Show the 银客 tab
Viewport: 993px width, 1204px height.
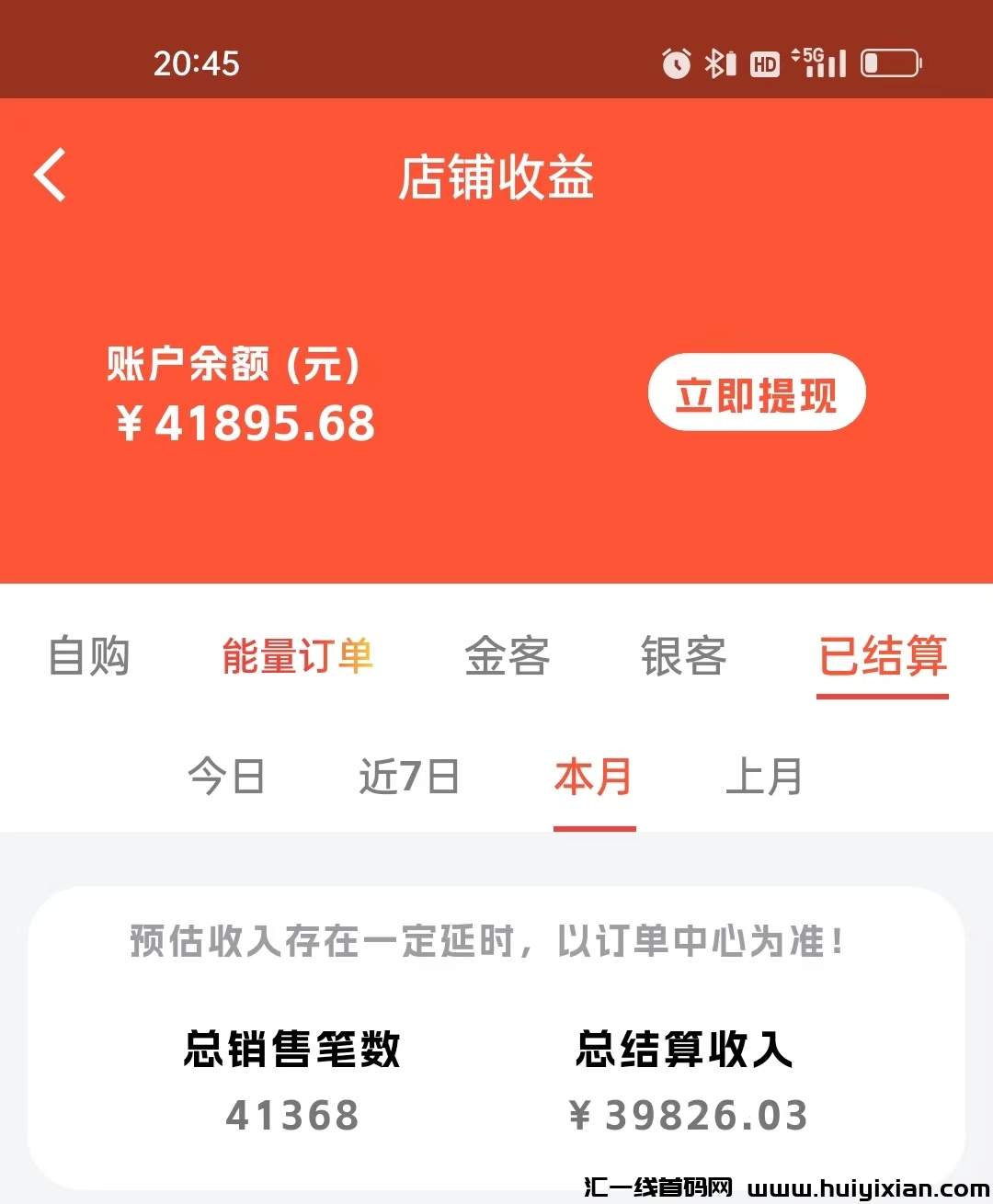click(683, 656)
